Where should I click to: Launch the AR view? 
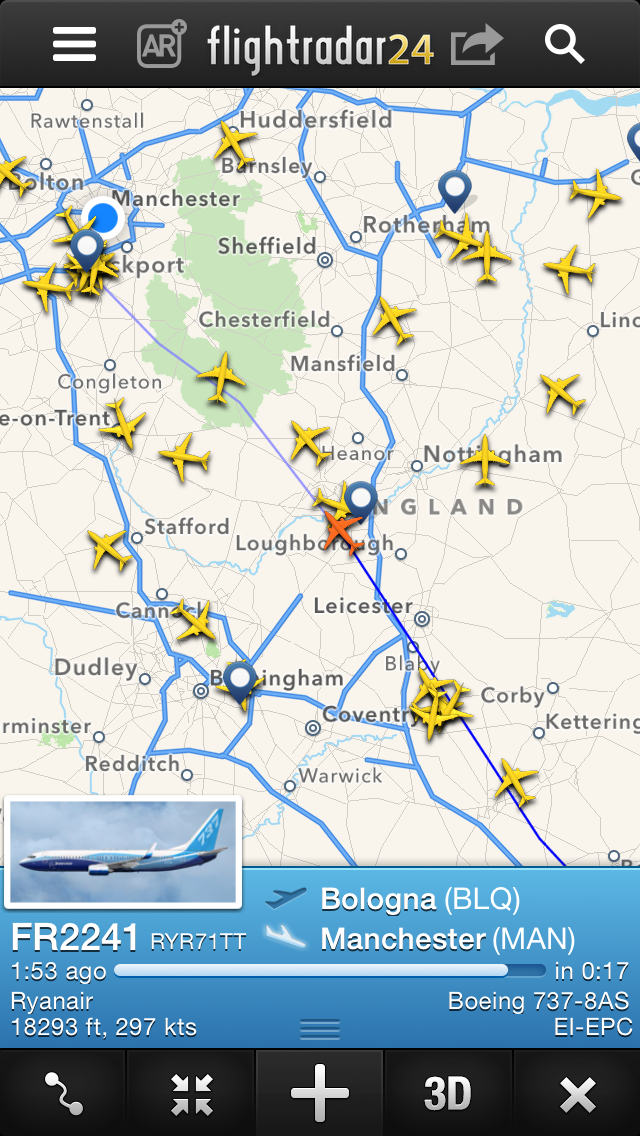click(162, 44)
